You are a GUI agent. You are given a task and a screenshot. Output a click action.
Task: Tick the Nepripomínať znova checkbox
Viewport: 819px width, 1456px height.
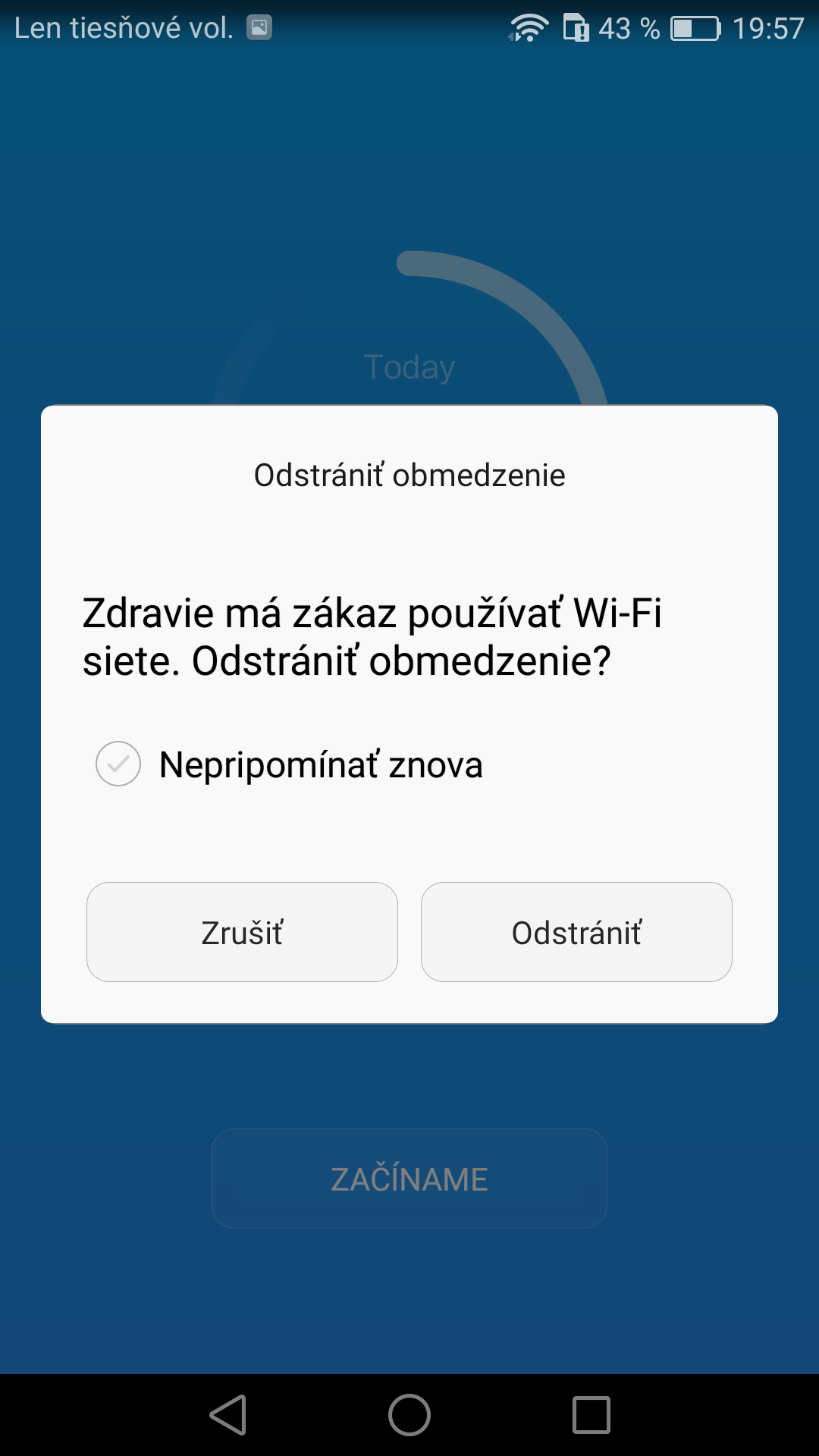118,764
